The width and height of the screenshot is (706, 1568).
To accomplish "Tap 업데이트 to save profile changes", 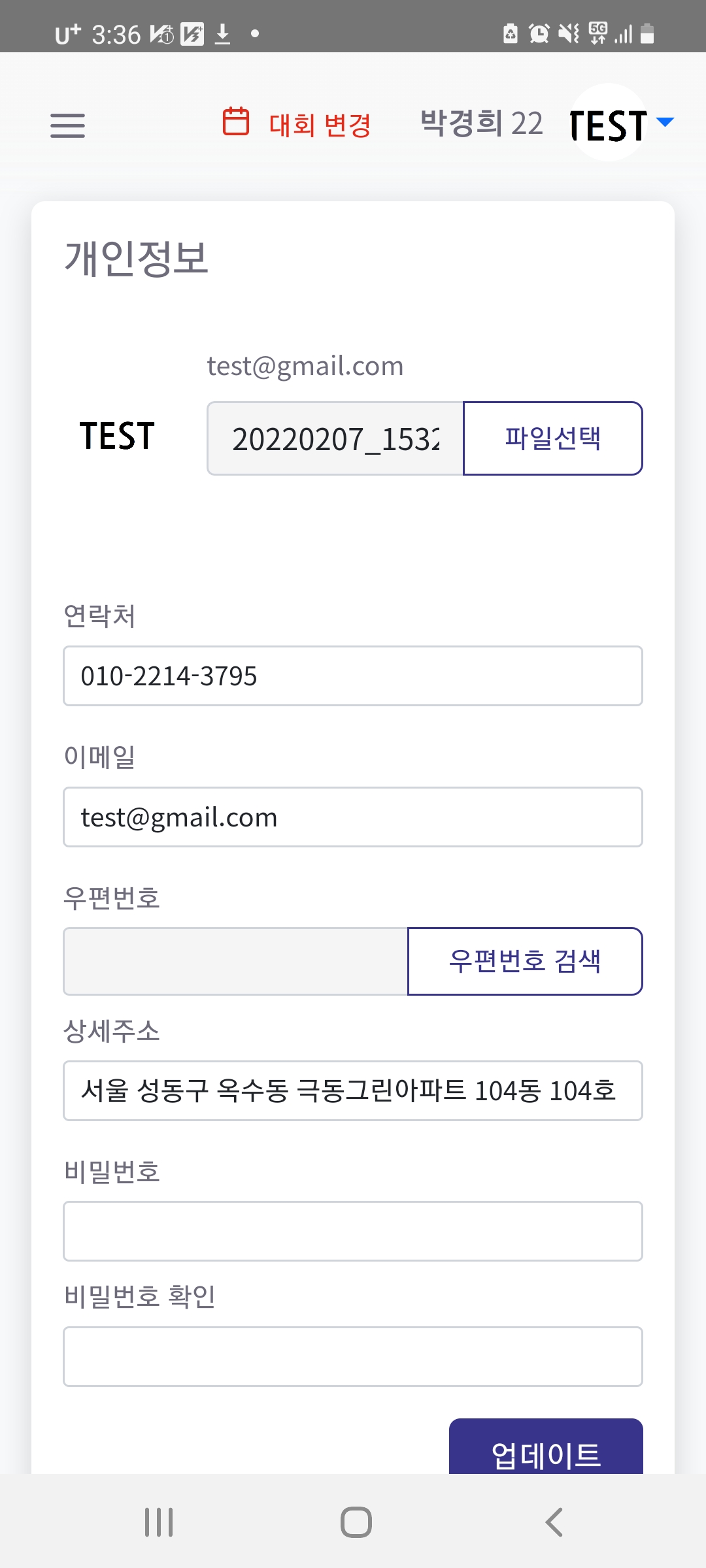I will coord(546,1448).
